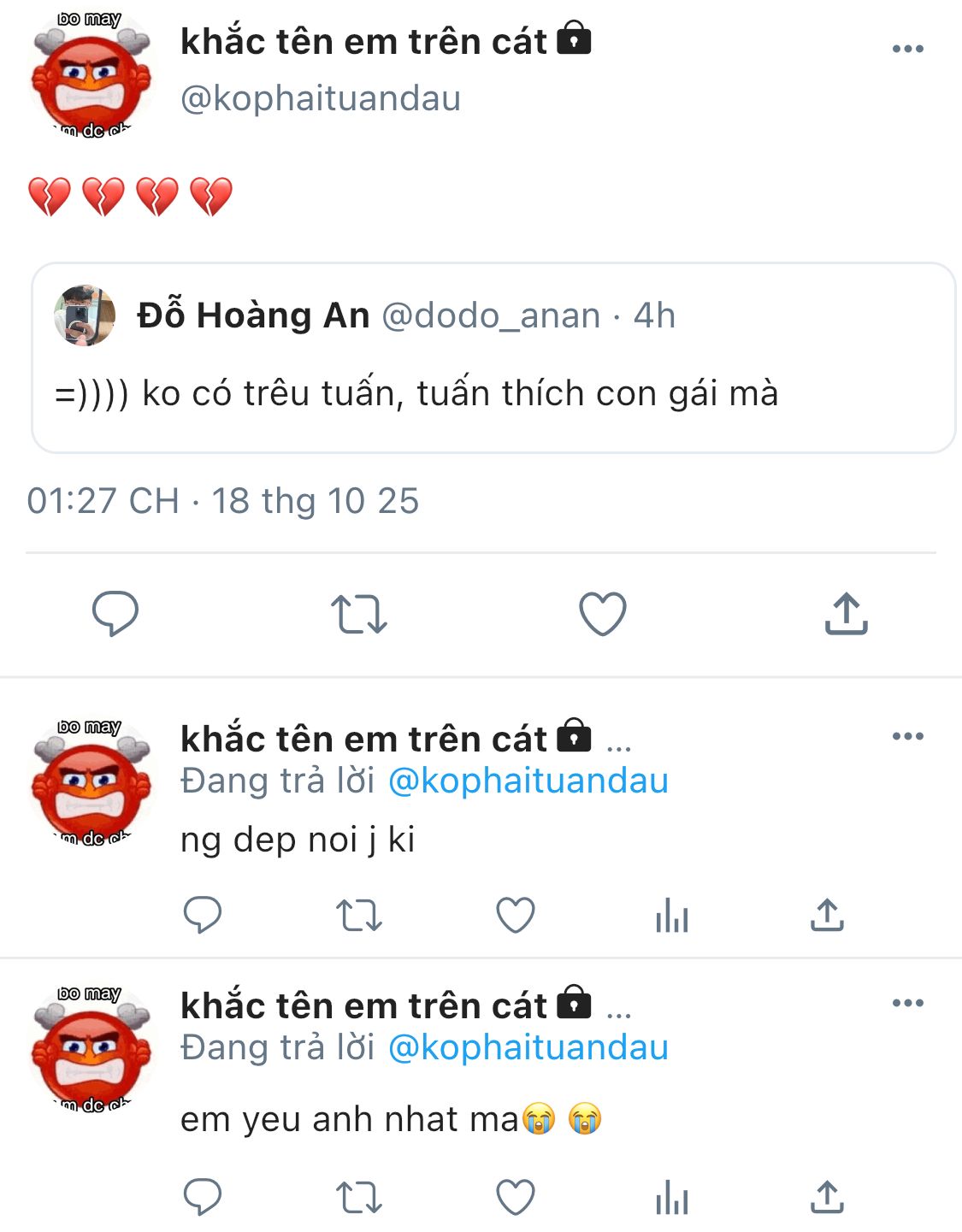Share the 'em yeu anh nhat ma' reply
The image size is (962, 1232).
point(827,1197)
